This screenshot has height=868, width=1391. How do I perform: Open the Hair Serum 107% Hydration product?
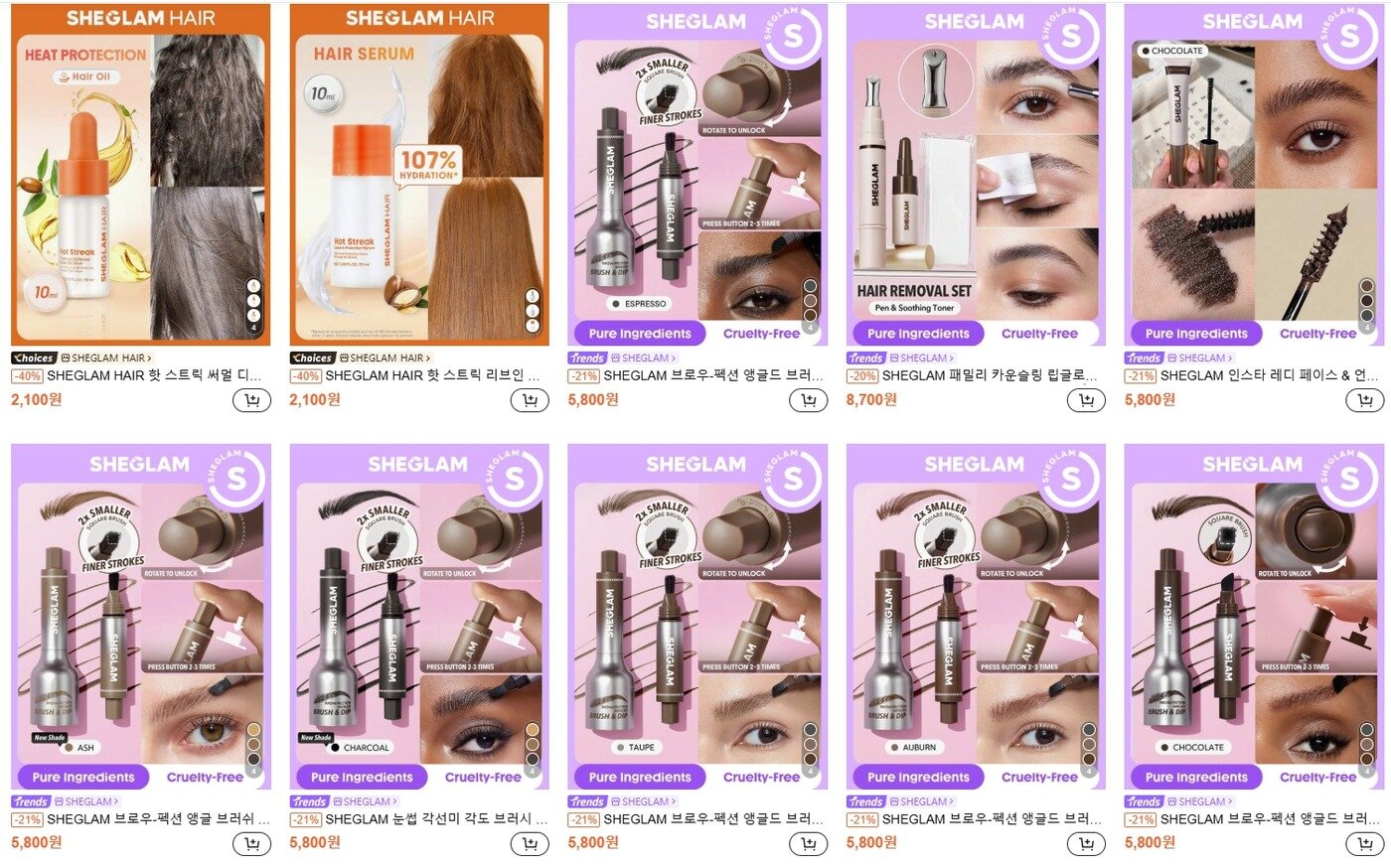(x=418, y=175)
